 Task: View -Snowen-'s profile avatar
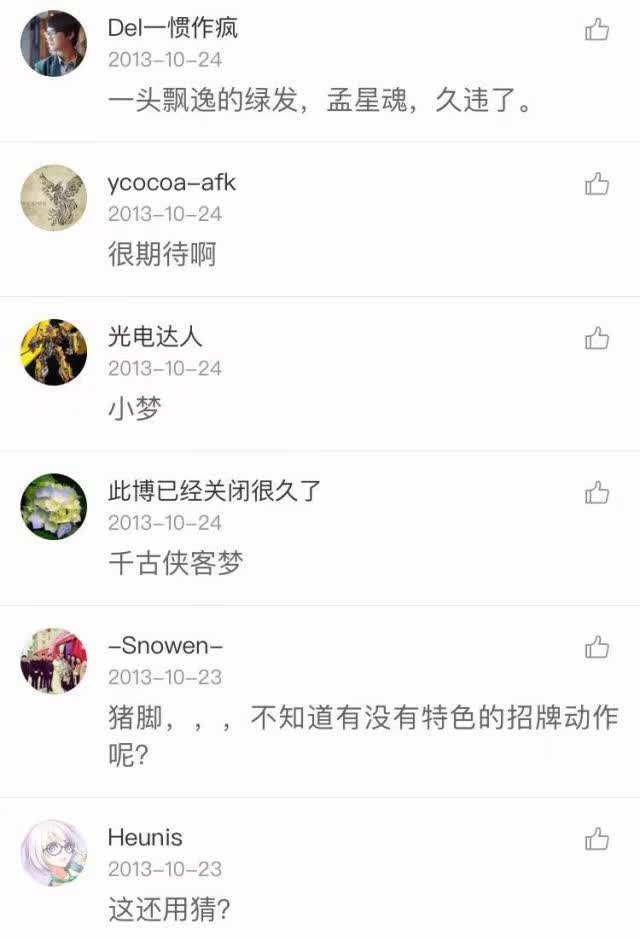click(54, 661)
